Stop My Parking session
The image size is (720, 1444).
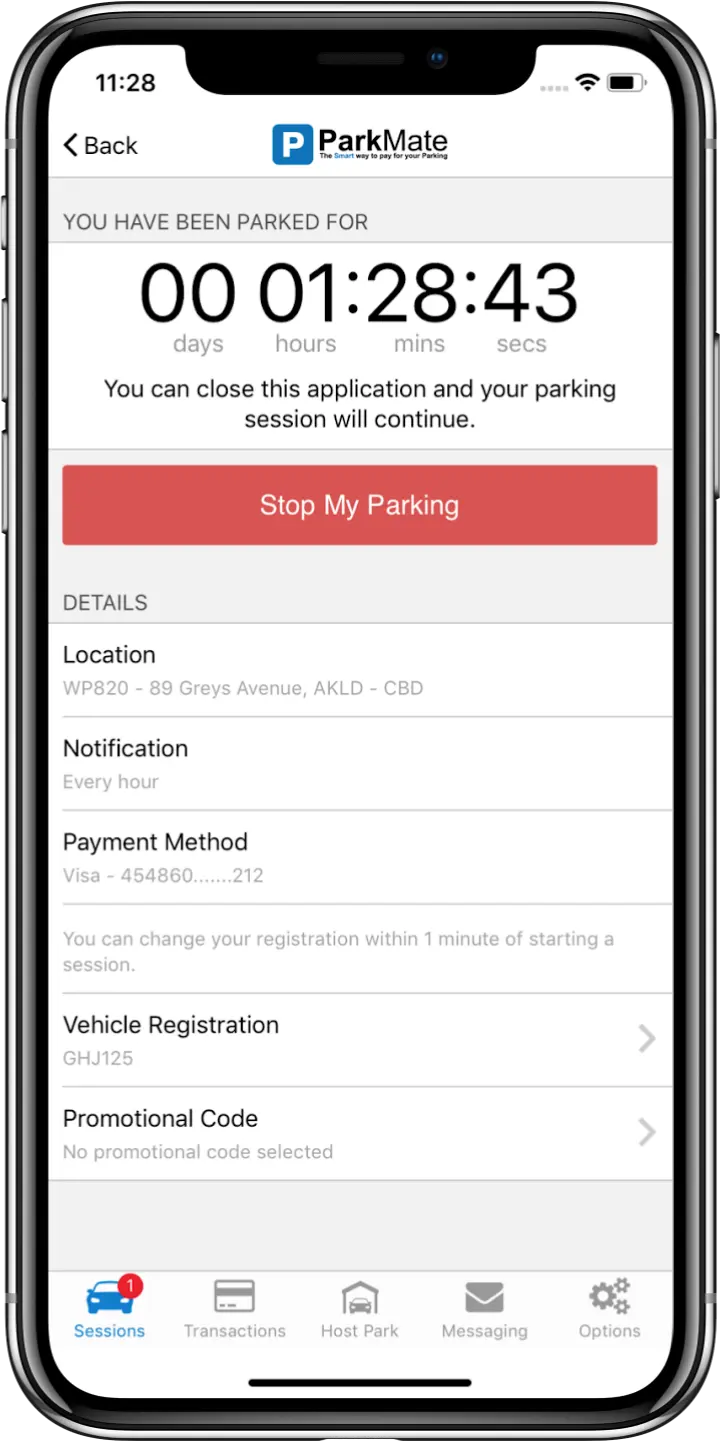click(x=359, y=505)
